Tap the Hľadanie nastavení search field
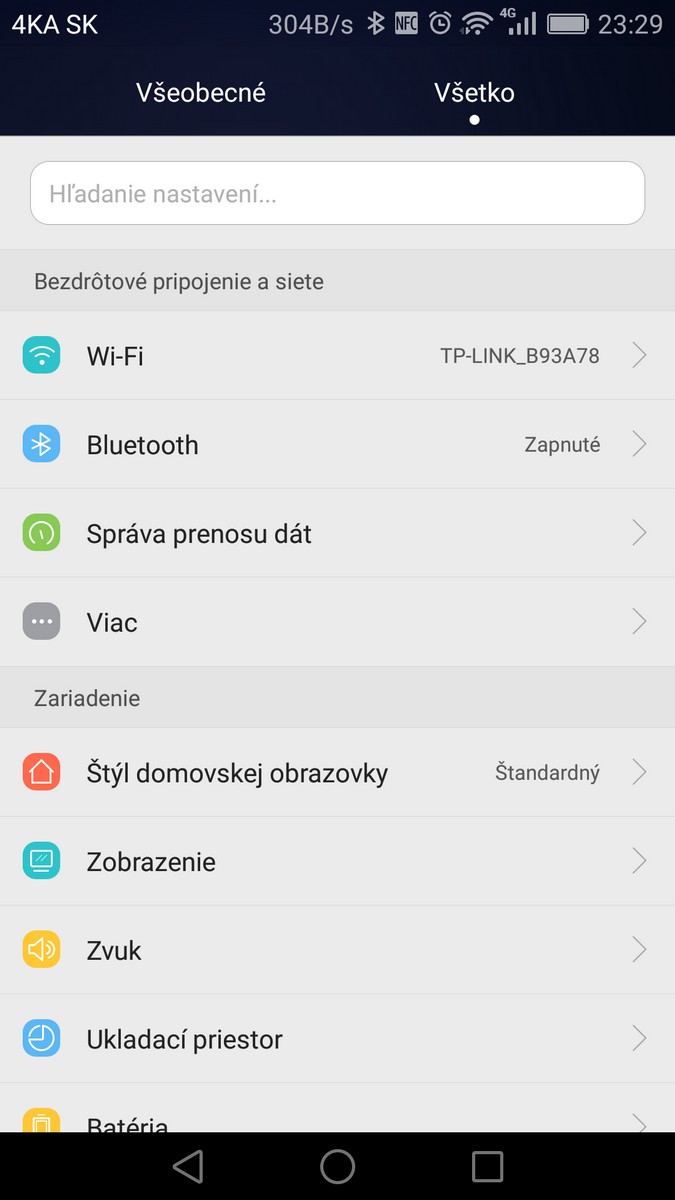675x1200 pixels. [337, 193]
